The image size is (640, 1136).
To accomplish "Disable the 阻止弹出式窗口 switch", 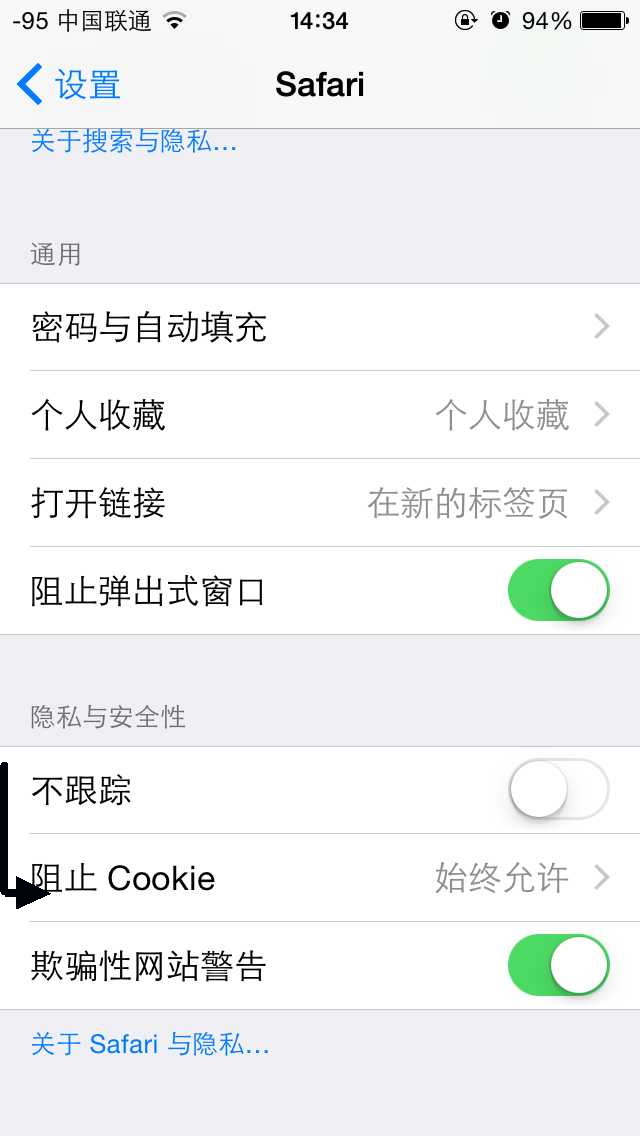I will [558, 590].
